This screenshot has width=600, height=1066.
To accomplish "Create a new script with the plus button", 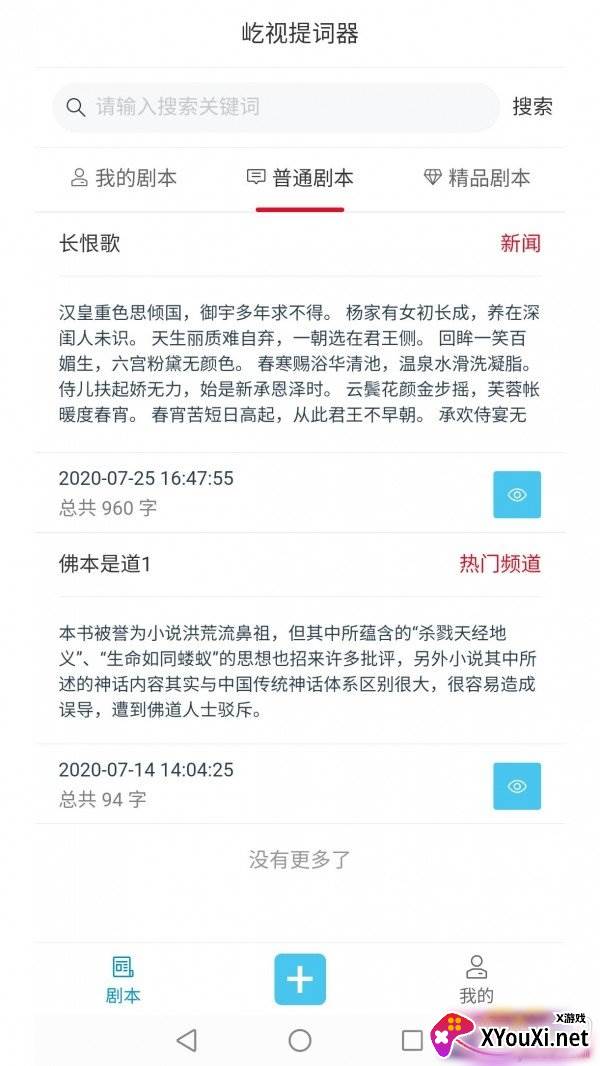I will pos(300,979).
